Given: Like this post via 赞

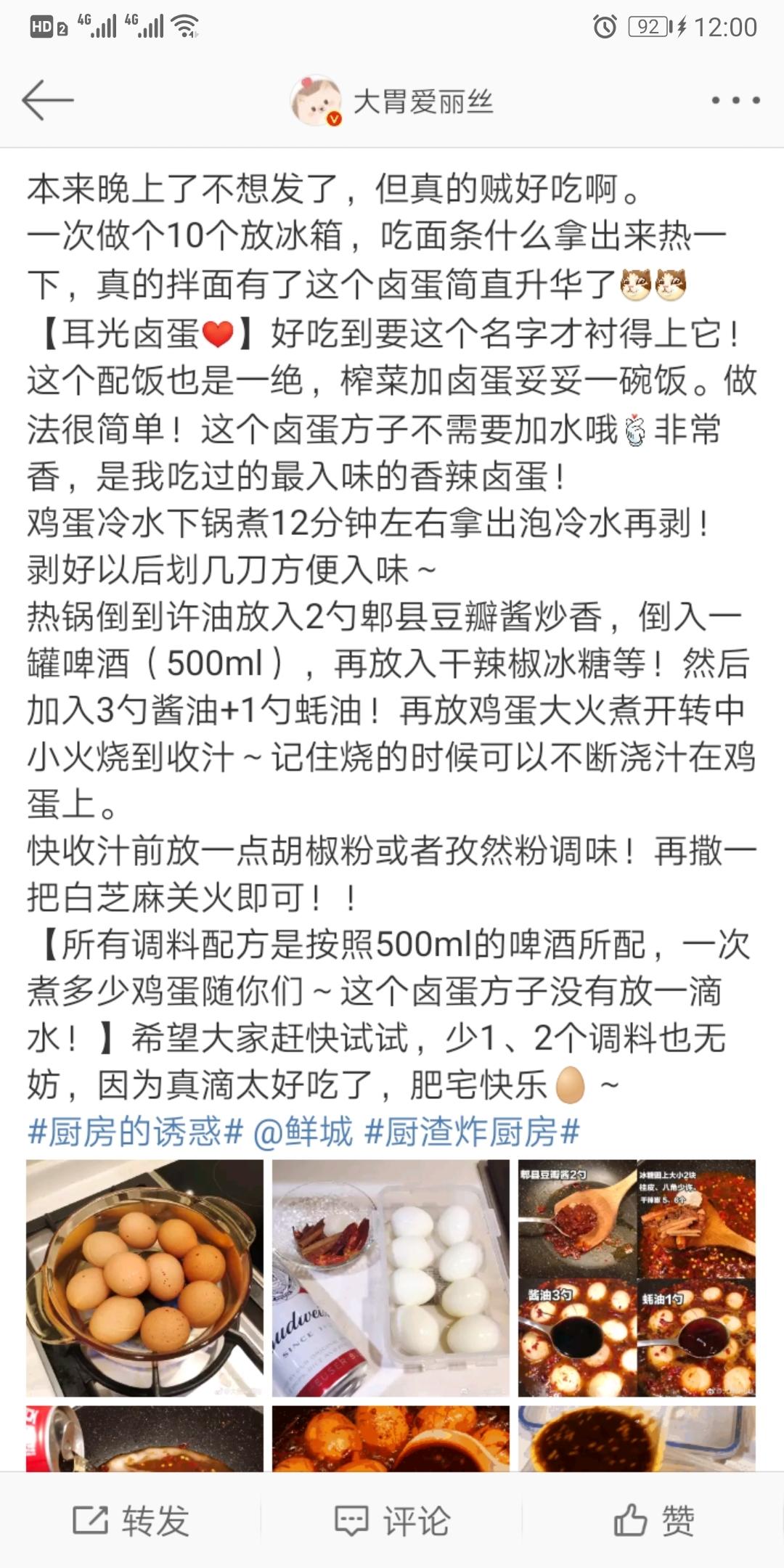Looking at the screenshot, I should [653, 1520].
